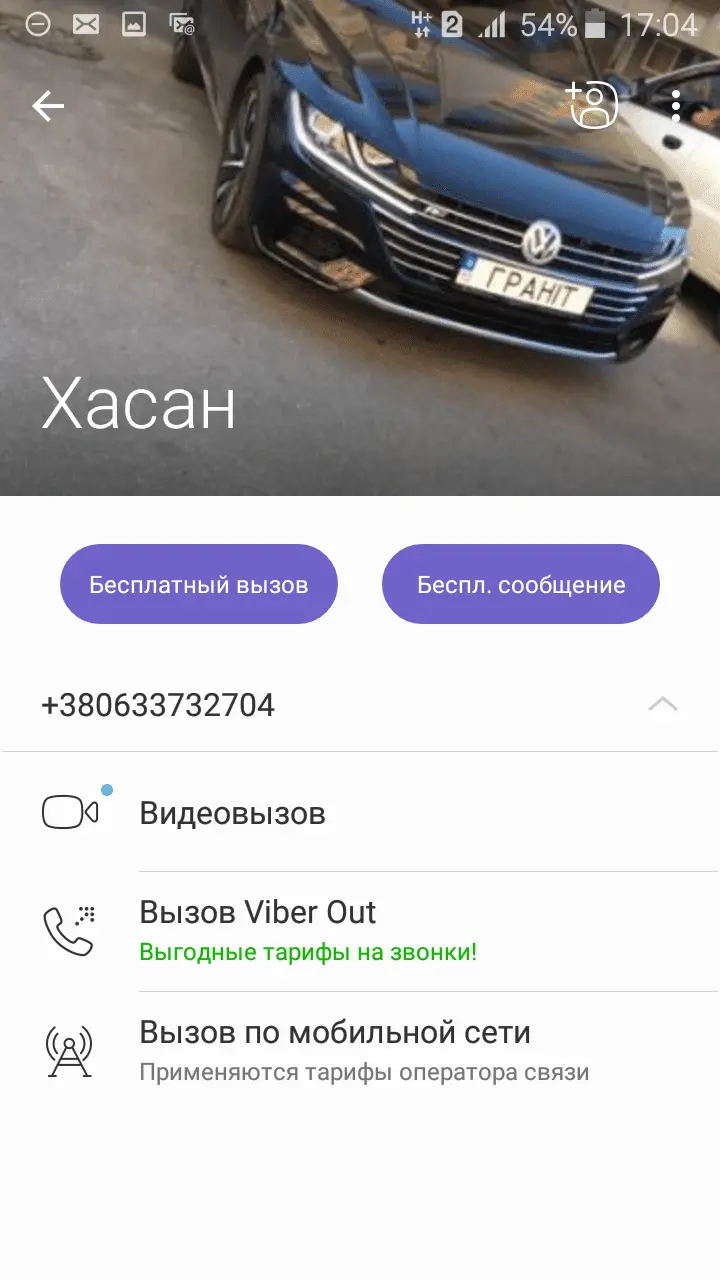Collapse the phone number options
The image size is (720, 1280).
click(x=662, y=704)
